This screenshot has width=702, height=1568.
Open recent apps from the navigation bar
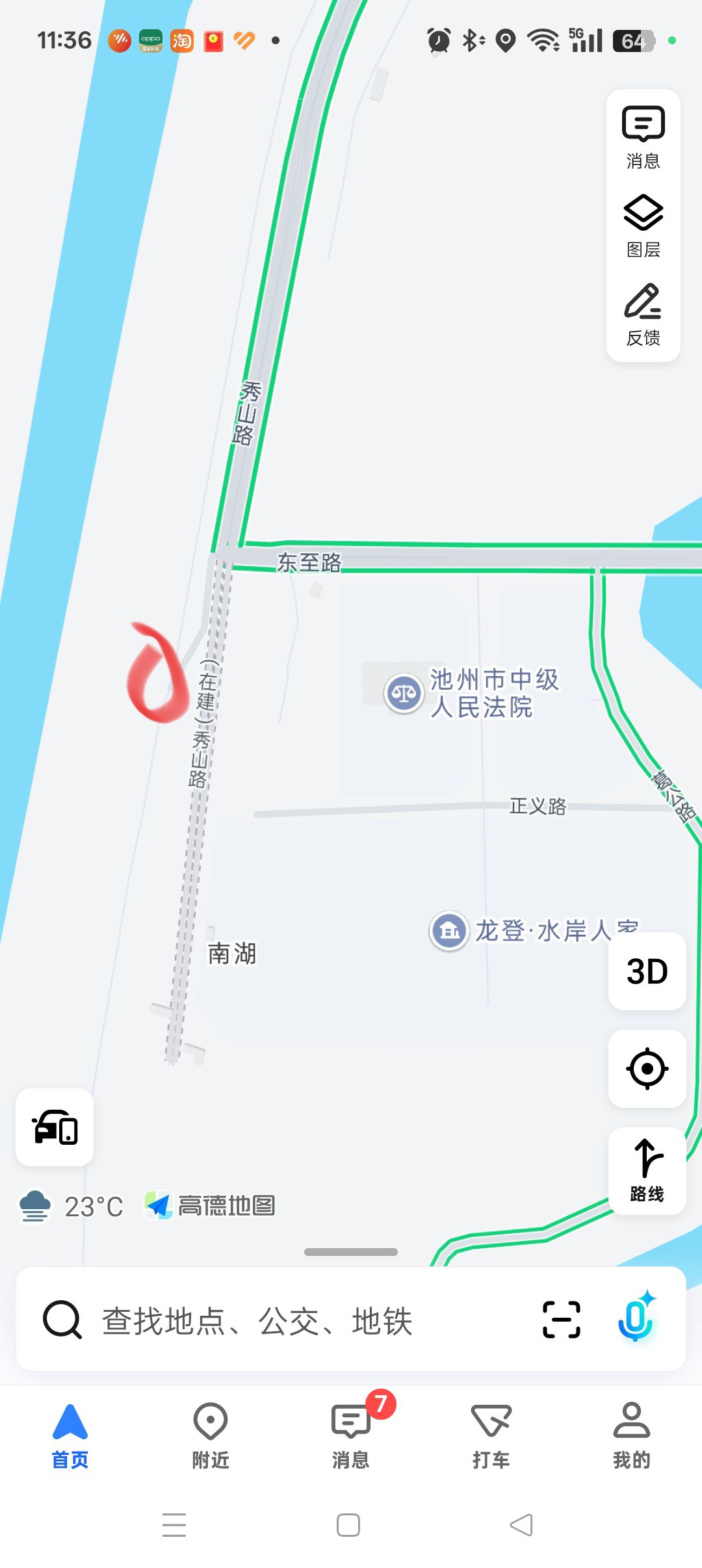tap(174, 1525)
